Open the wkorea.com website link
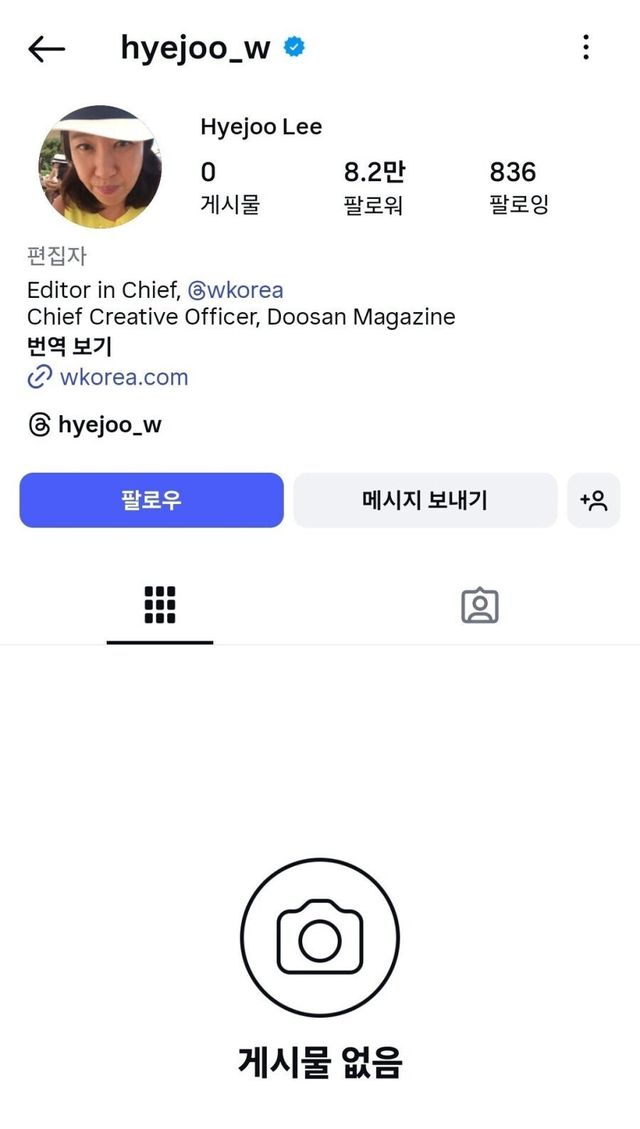 click(x=122, y=377)
